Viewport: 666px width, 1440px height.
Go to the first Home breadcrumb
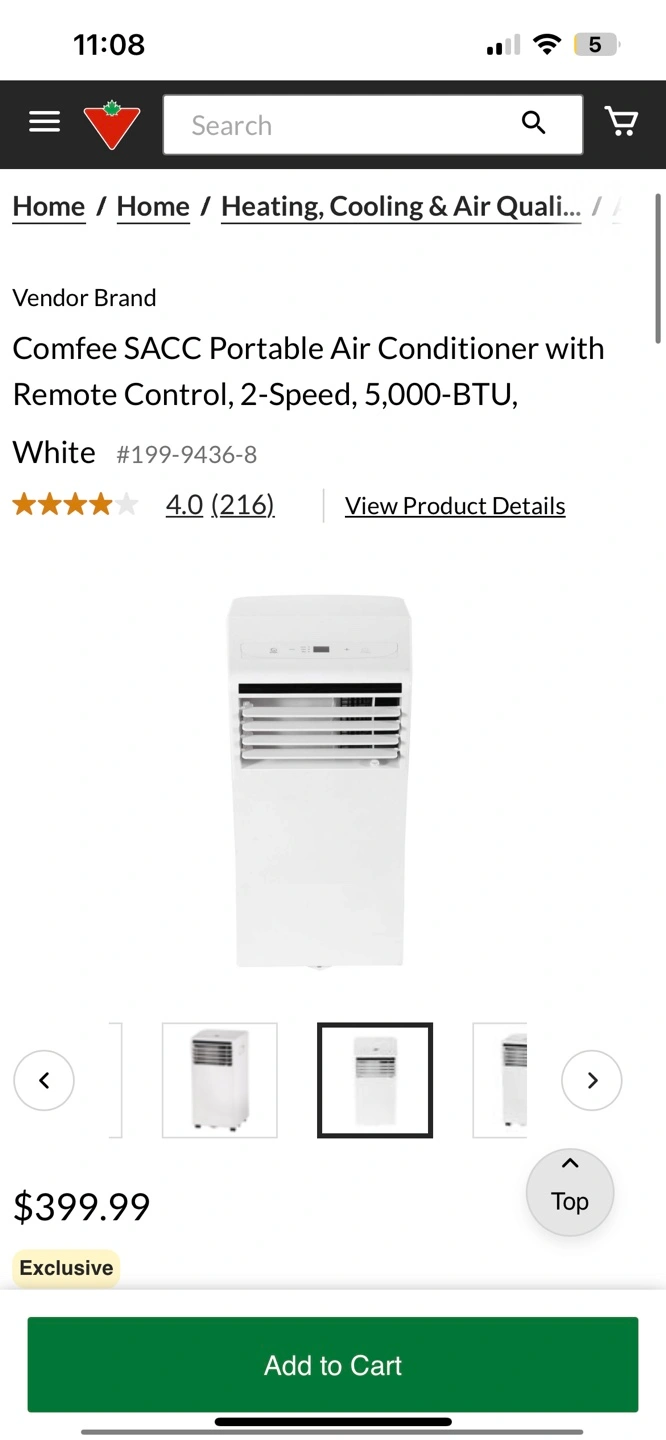(x=49, y=206)
